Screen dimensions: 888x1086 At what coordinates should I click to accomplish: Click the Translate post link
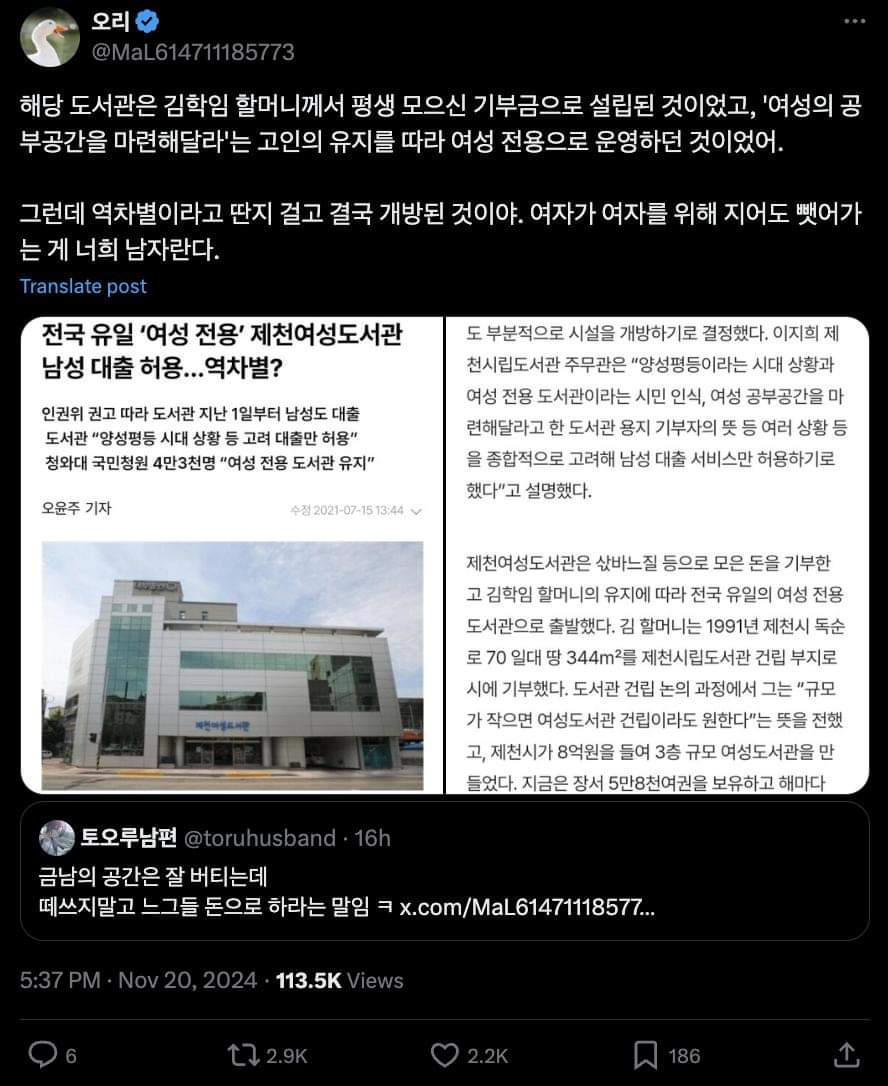click(x=83, y=286)
